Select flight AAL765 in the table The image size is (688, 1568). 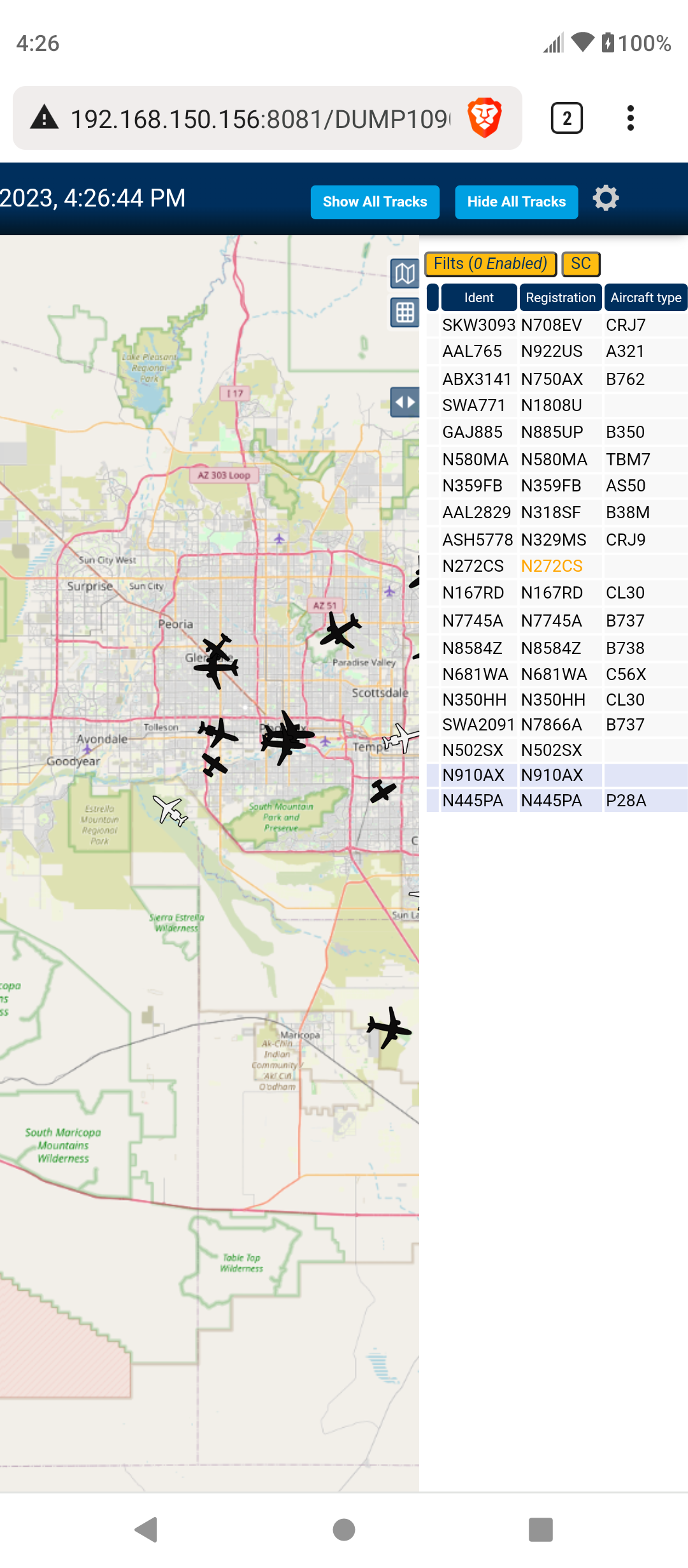pyautogui.click(x=557, y=351)
